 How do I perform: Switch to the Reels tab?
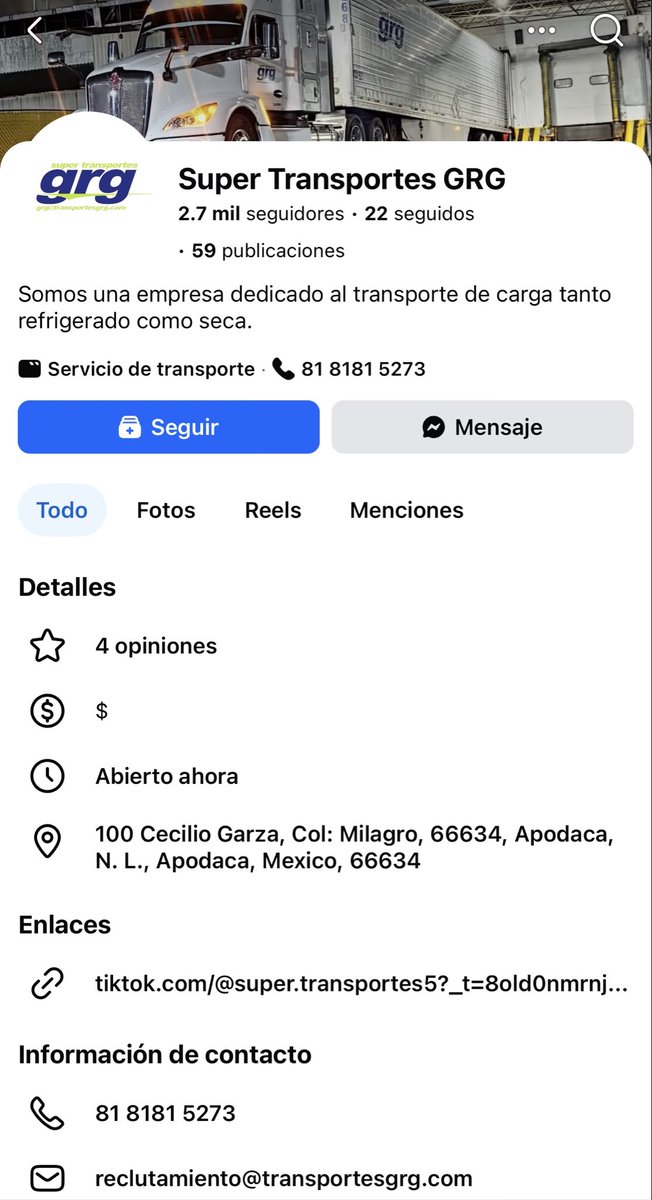click(273, 510)
